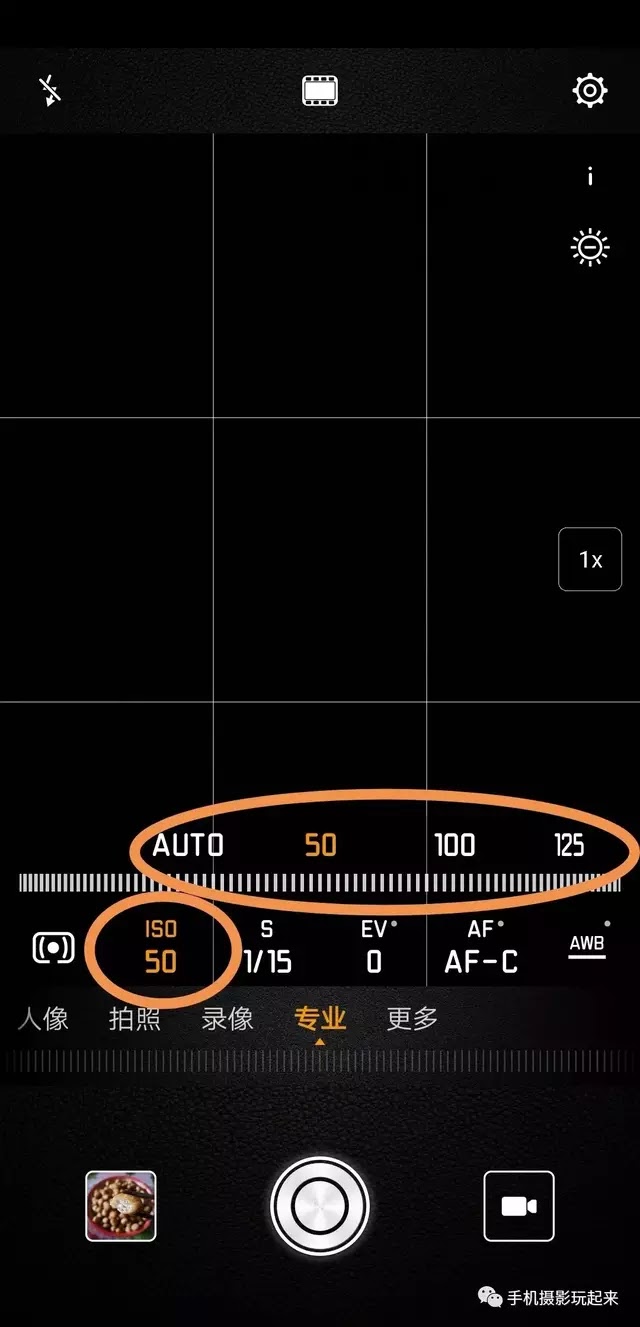Set ISO to AUTO
The image size is (640, 1327).
pos(188,845)
